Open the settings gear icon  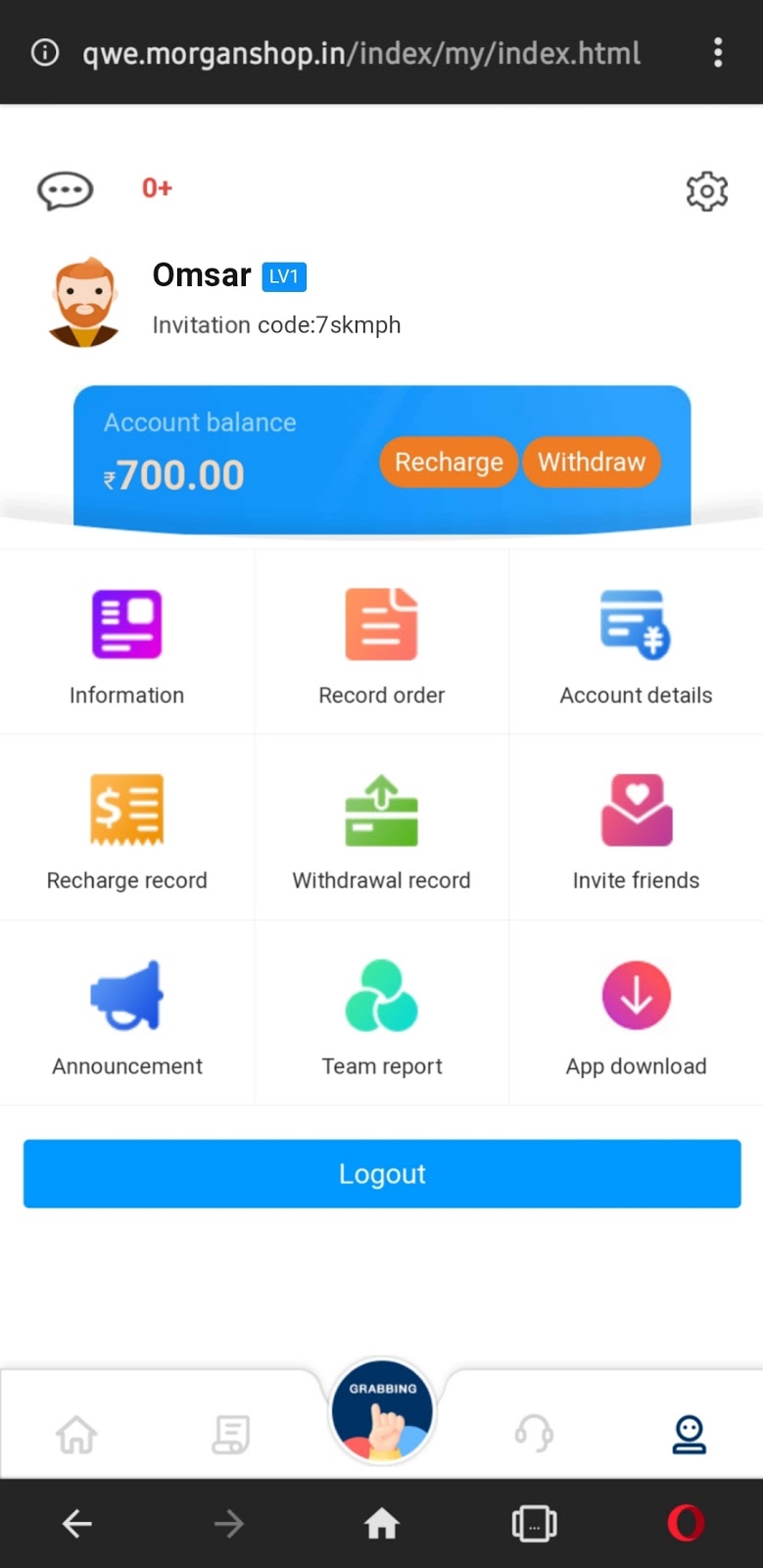706,191
